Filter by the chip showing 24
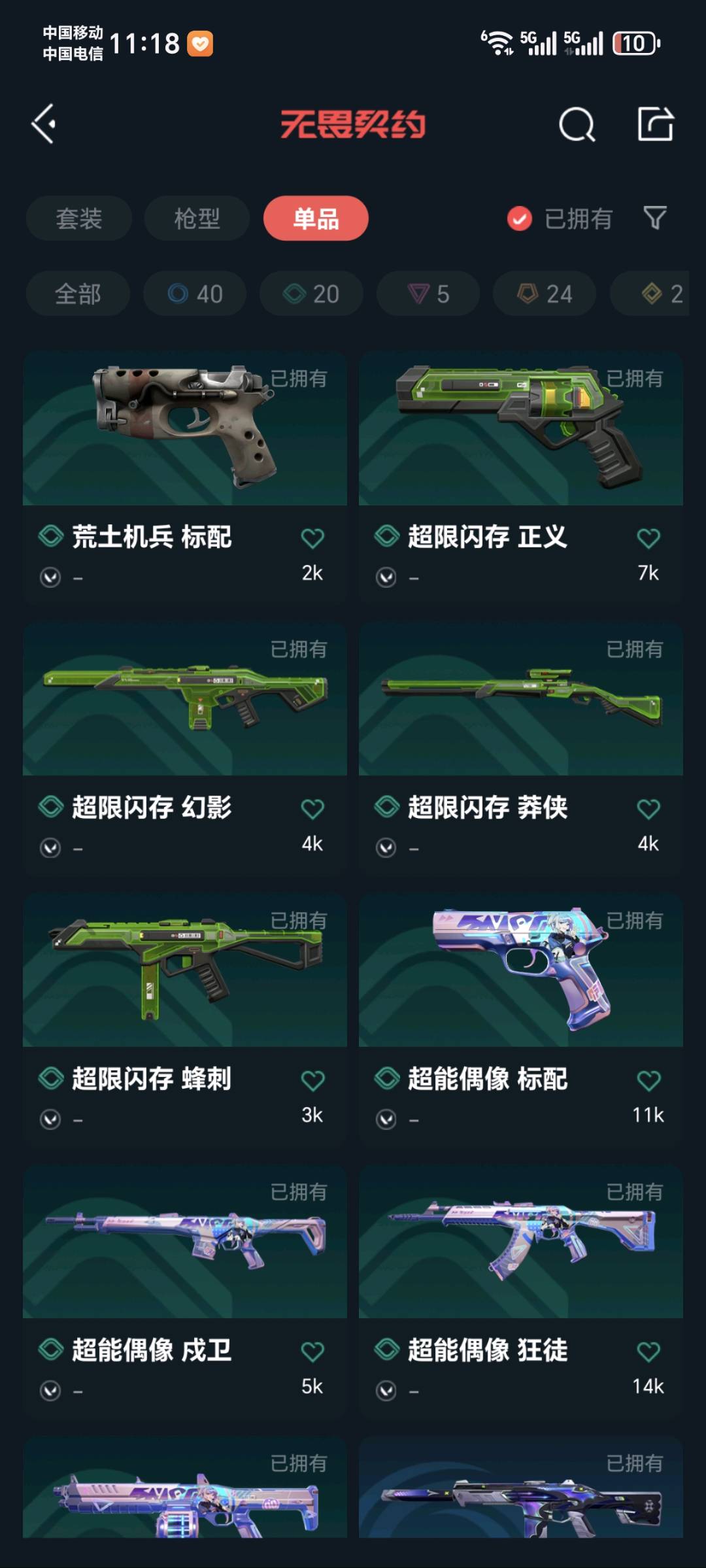 [x=545, y=294]
